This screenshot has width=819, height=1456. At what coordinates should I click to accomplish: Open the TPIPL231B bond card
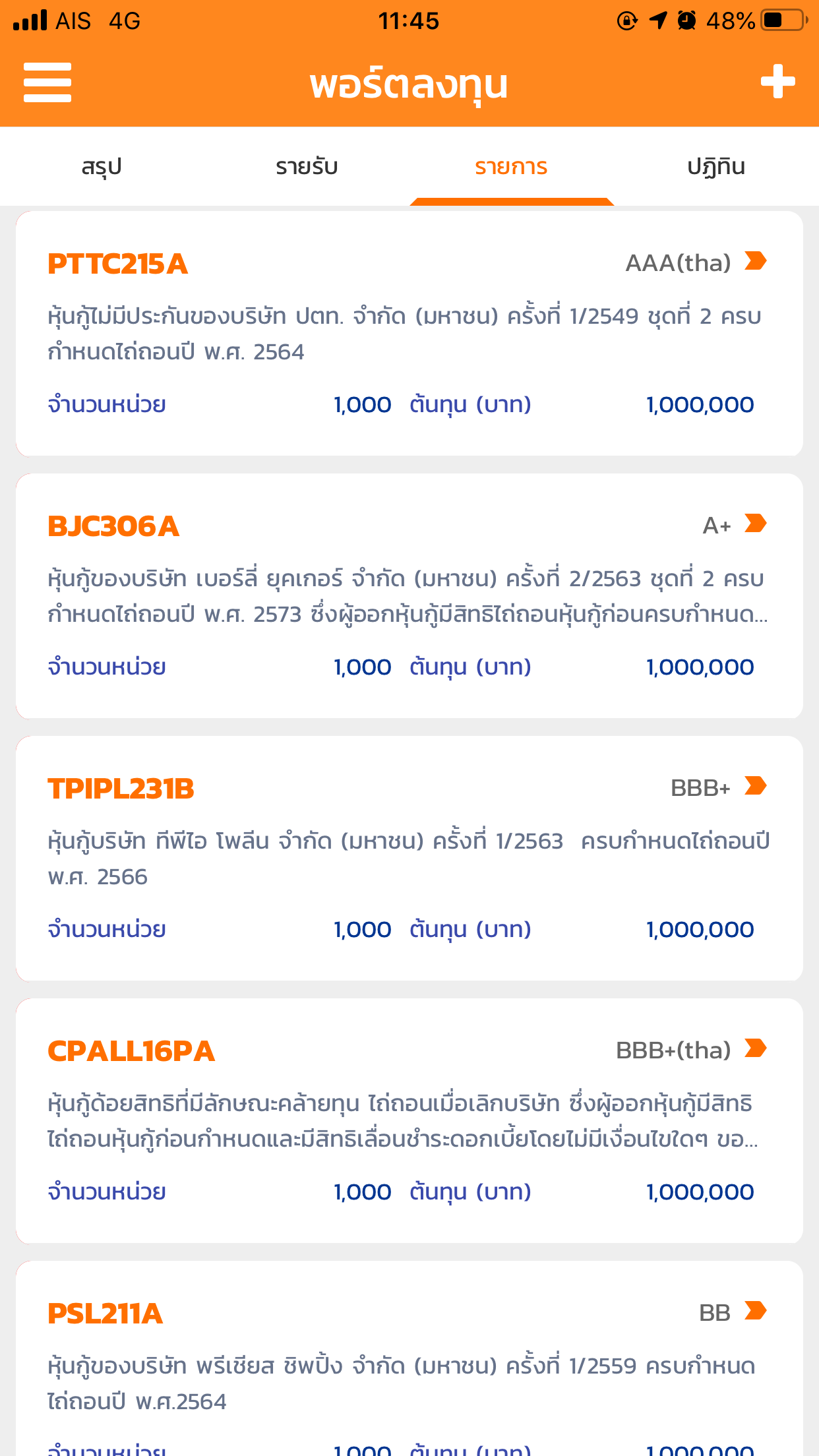[x=409, y=859]
